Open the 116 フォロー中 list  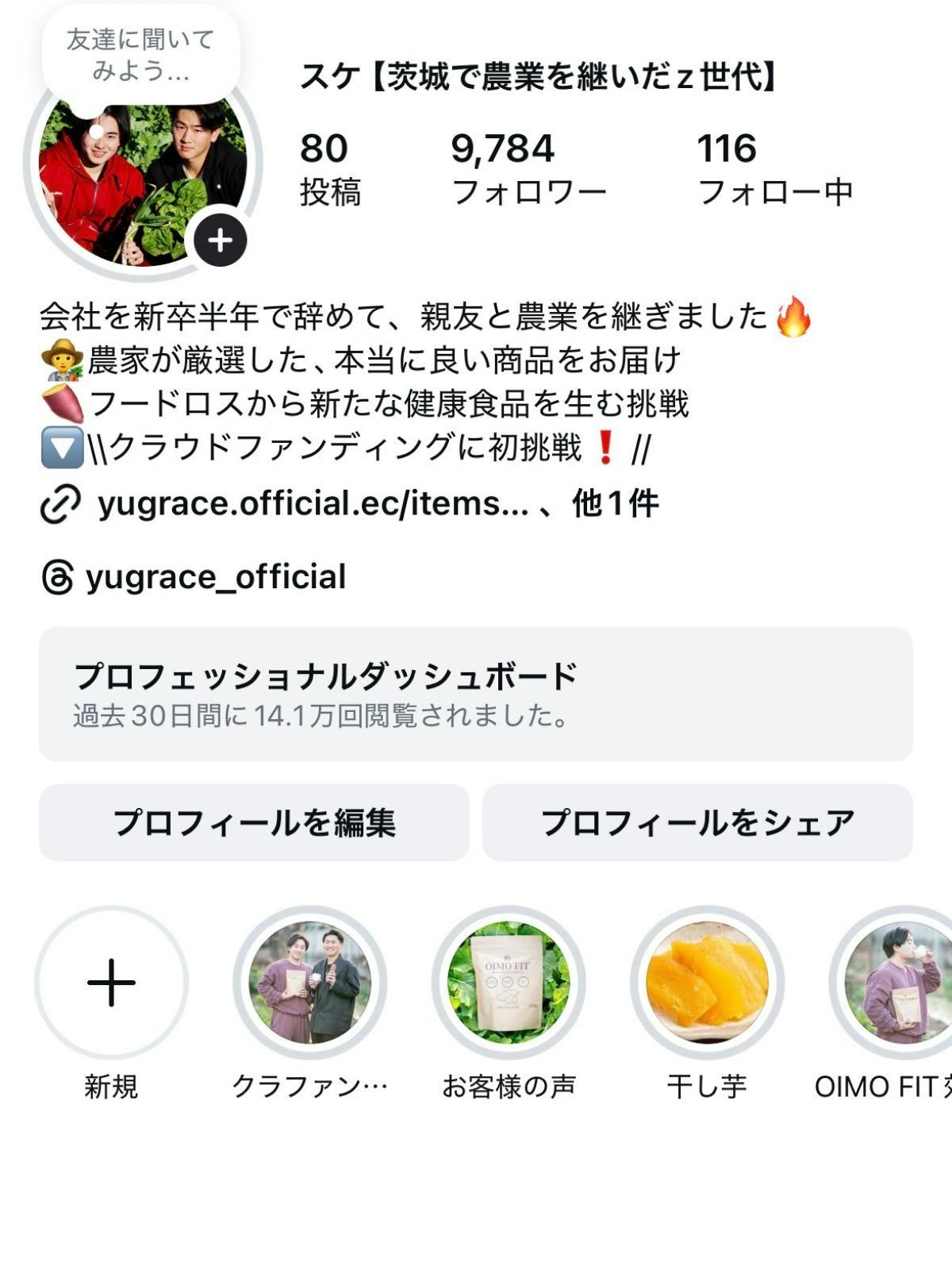(x=774, y=169)
